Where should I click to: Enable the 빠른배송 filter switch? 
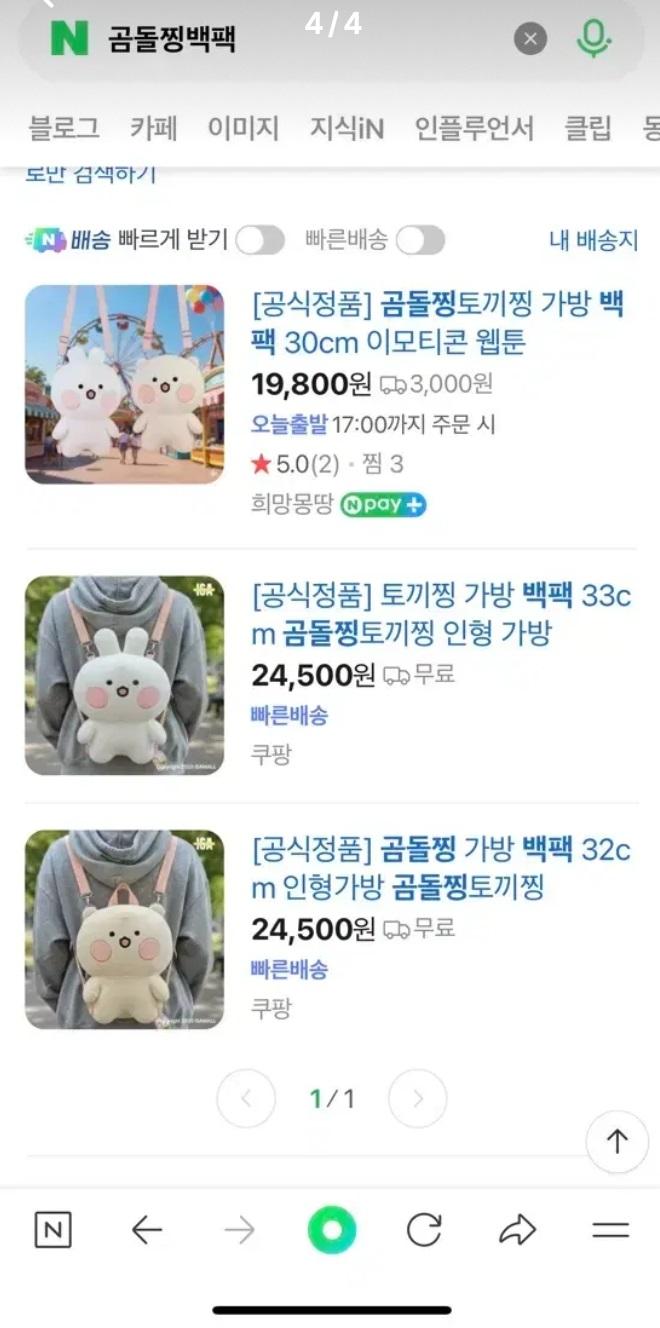coord(420,240)
